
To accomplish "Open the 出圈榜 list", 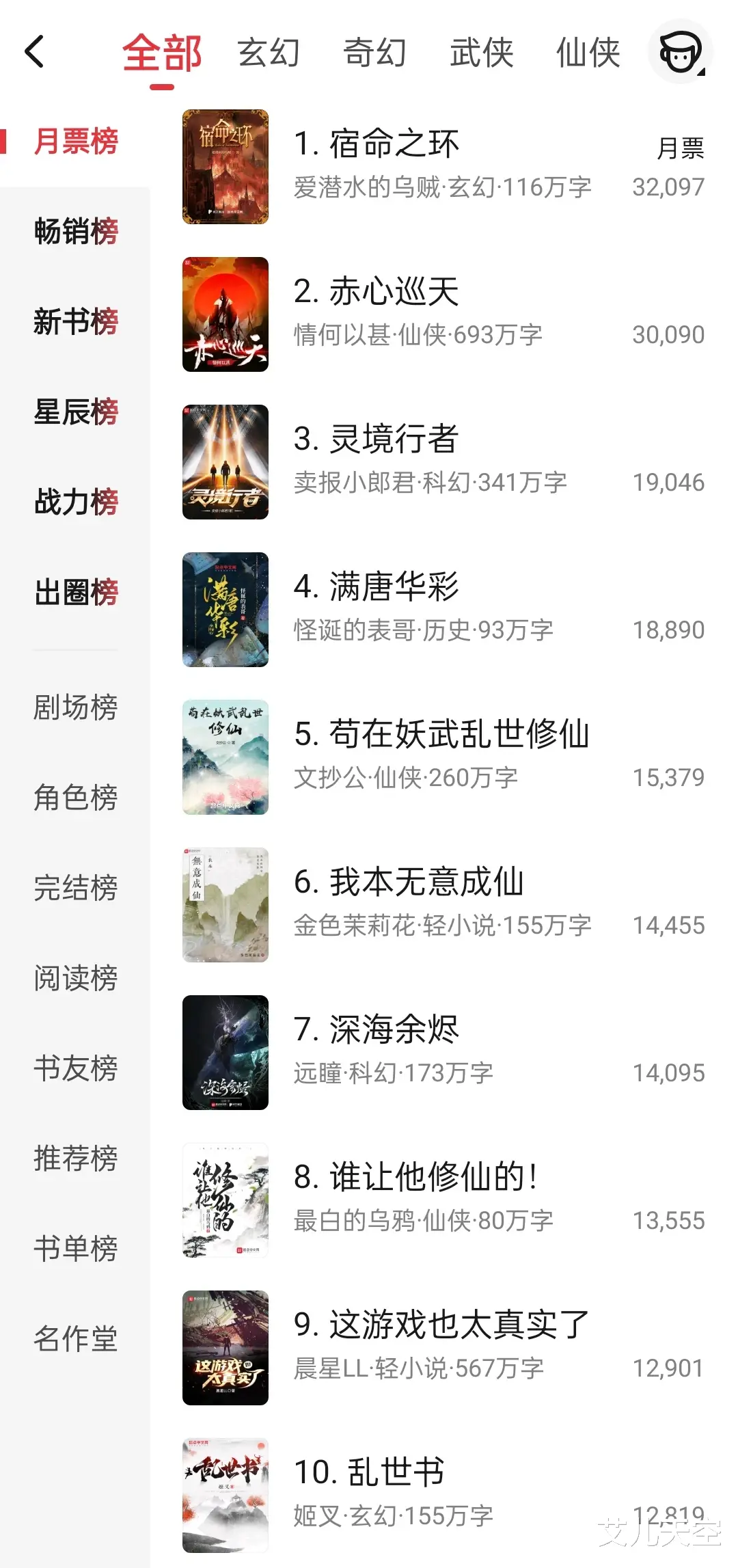I will click(76, 592).
